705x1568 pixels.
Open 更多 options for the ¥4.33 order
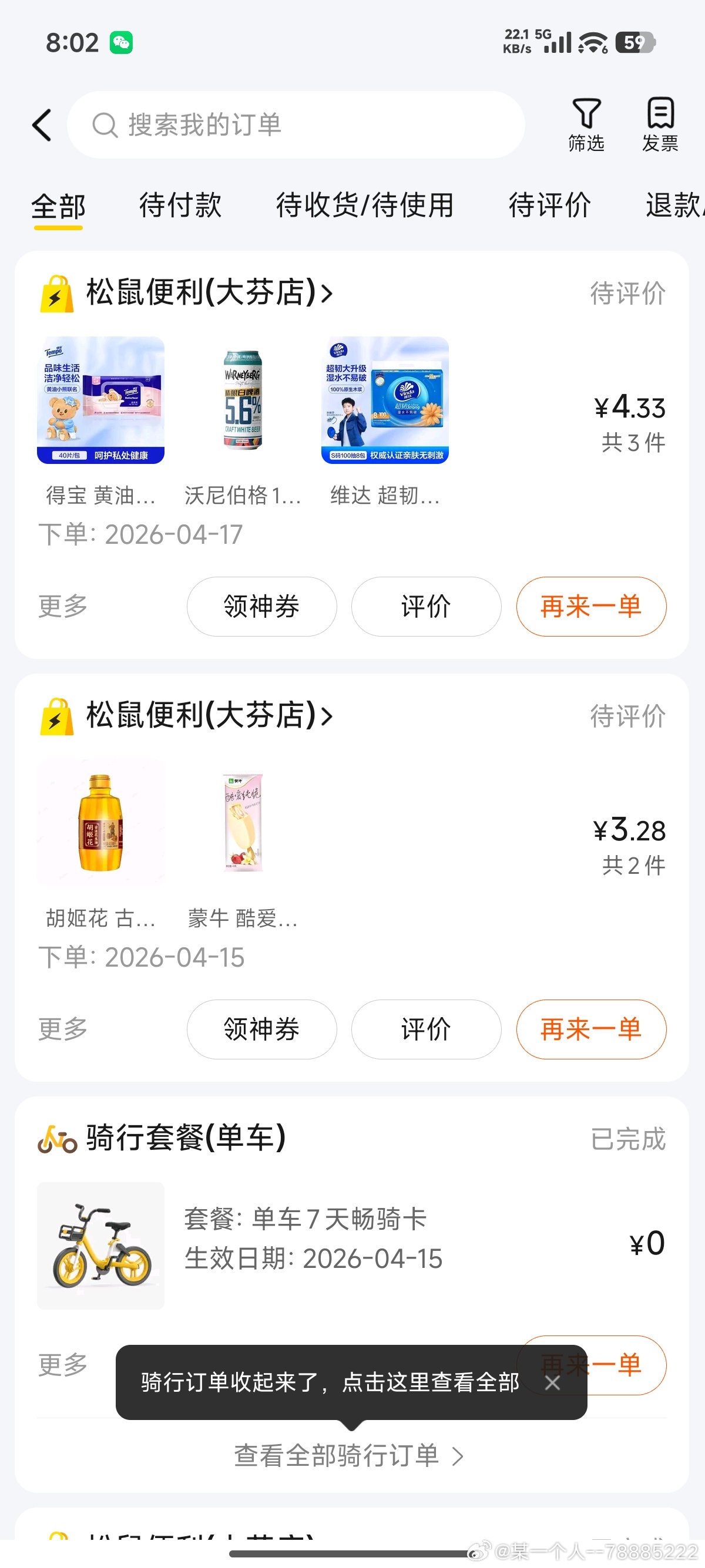coord(63,607)
